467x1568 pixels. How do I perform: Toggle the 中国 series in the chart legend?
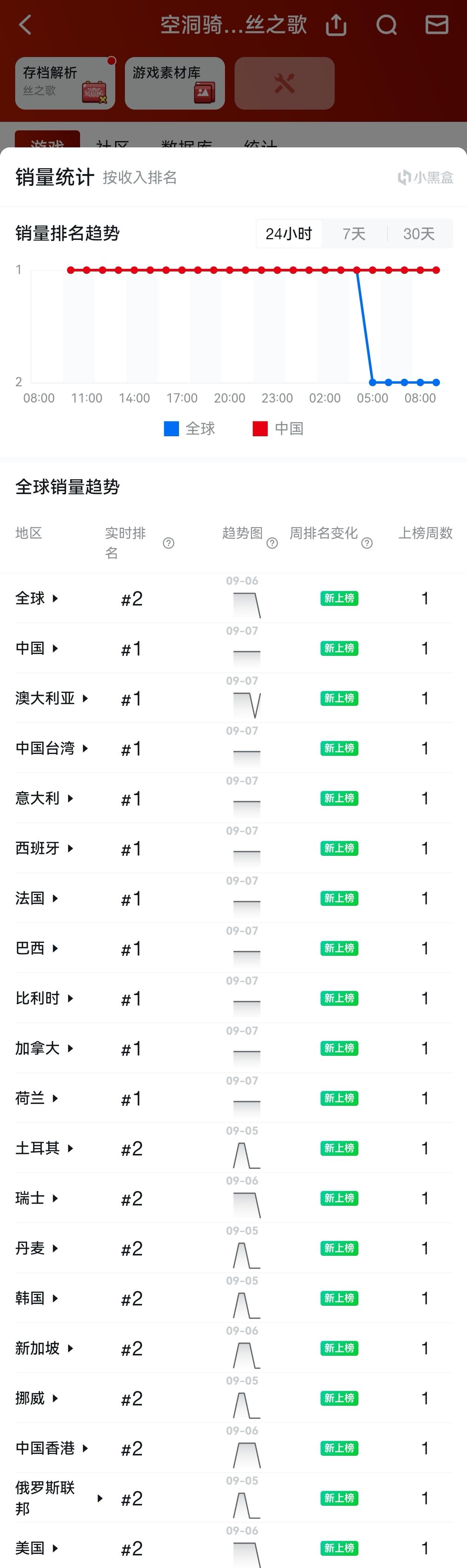[x=278, y=428]
